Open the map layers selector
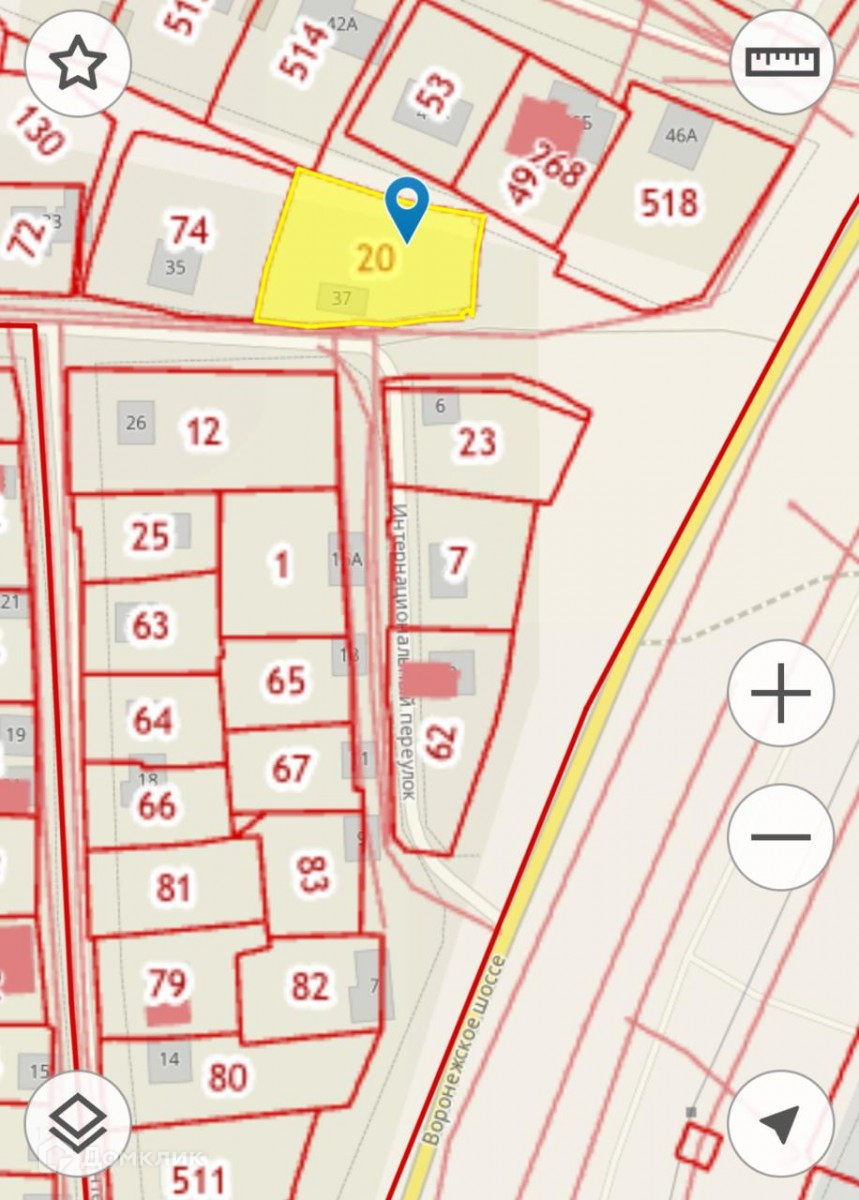 click(78, 1123)
